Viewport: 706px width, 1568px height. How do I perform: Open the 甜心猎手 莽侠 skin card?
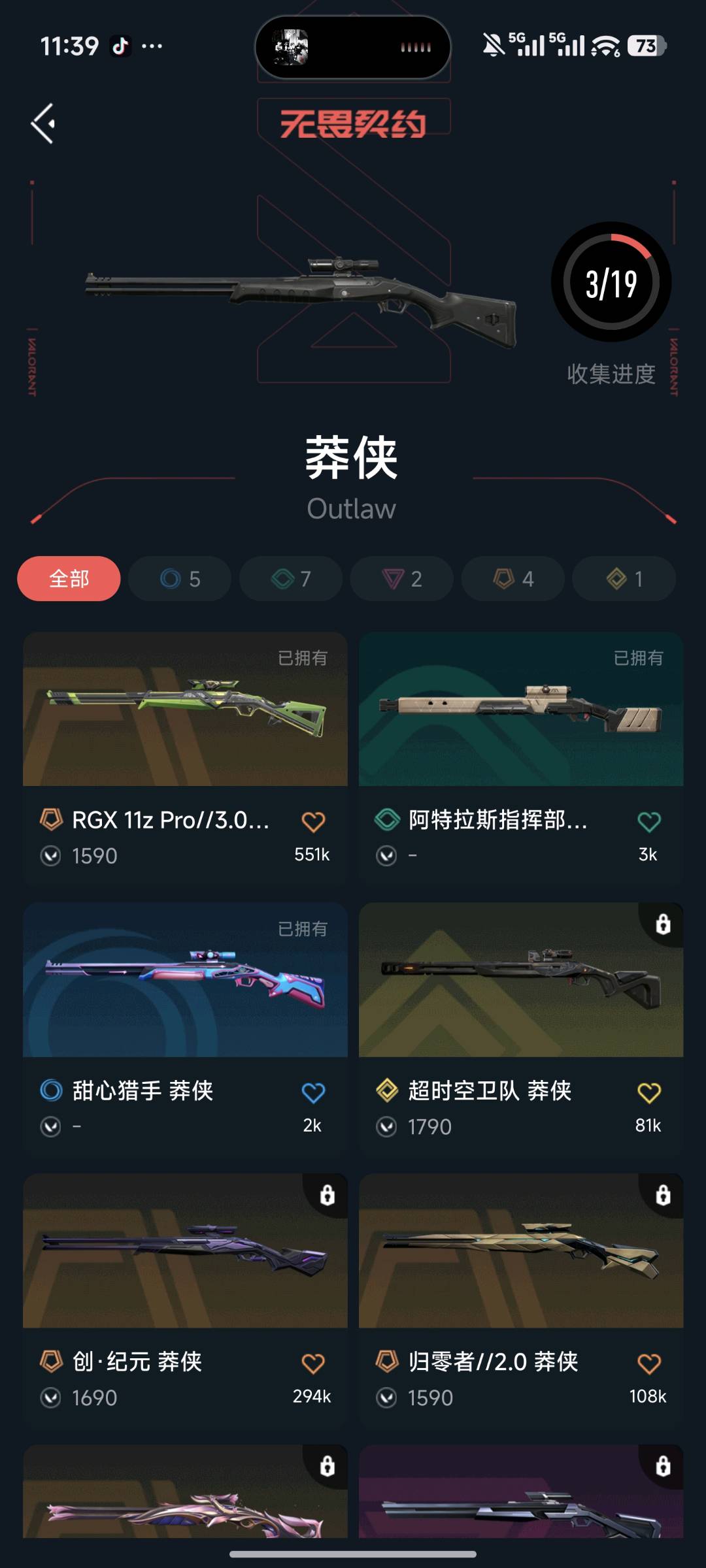[x=185, y=981]
